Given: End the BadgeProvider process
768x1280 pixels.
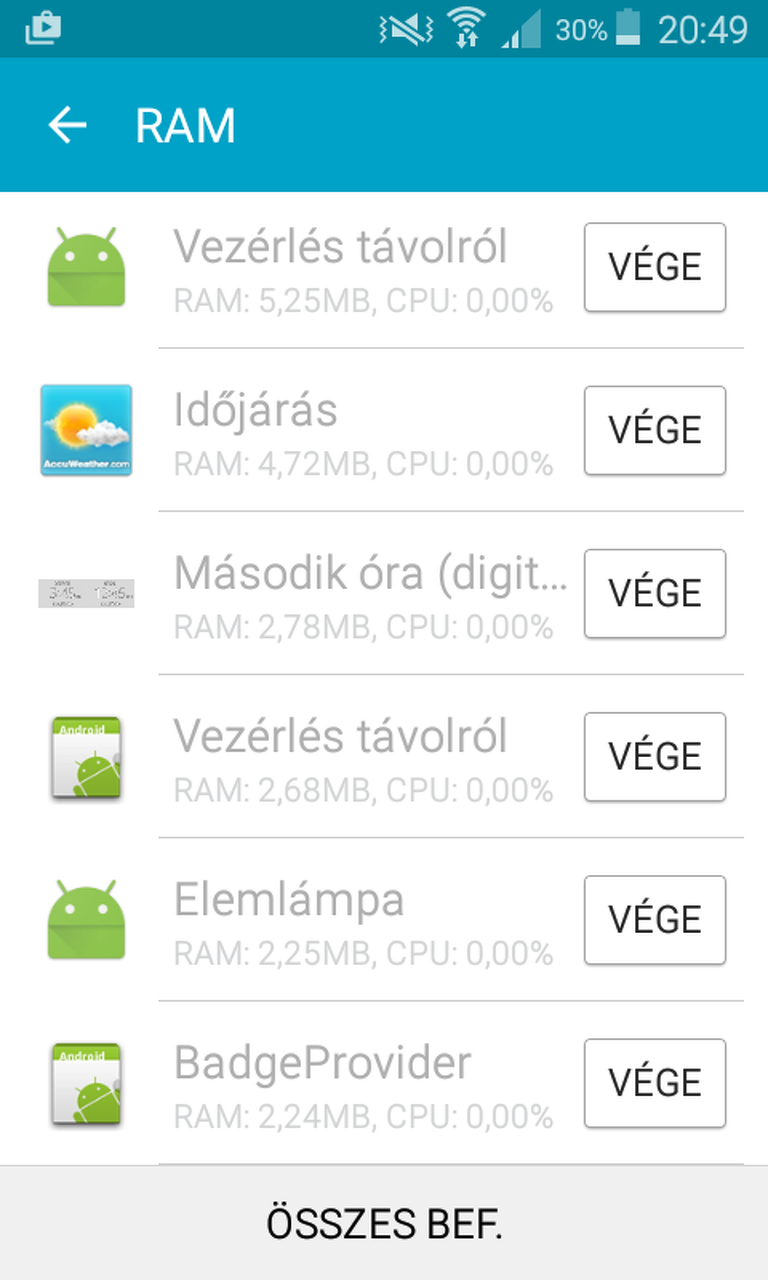Looking at the screenshot, I should (655, 1082).
